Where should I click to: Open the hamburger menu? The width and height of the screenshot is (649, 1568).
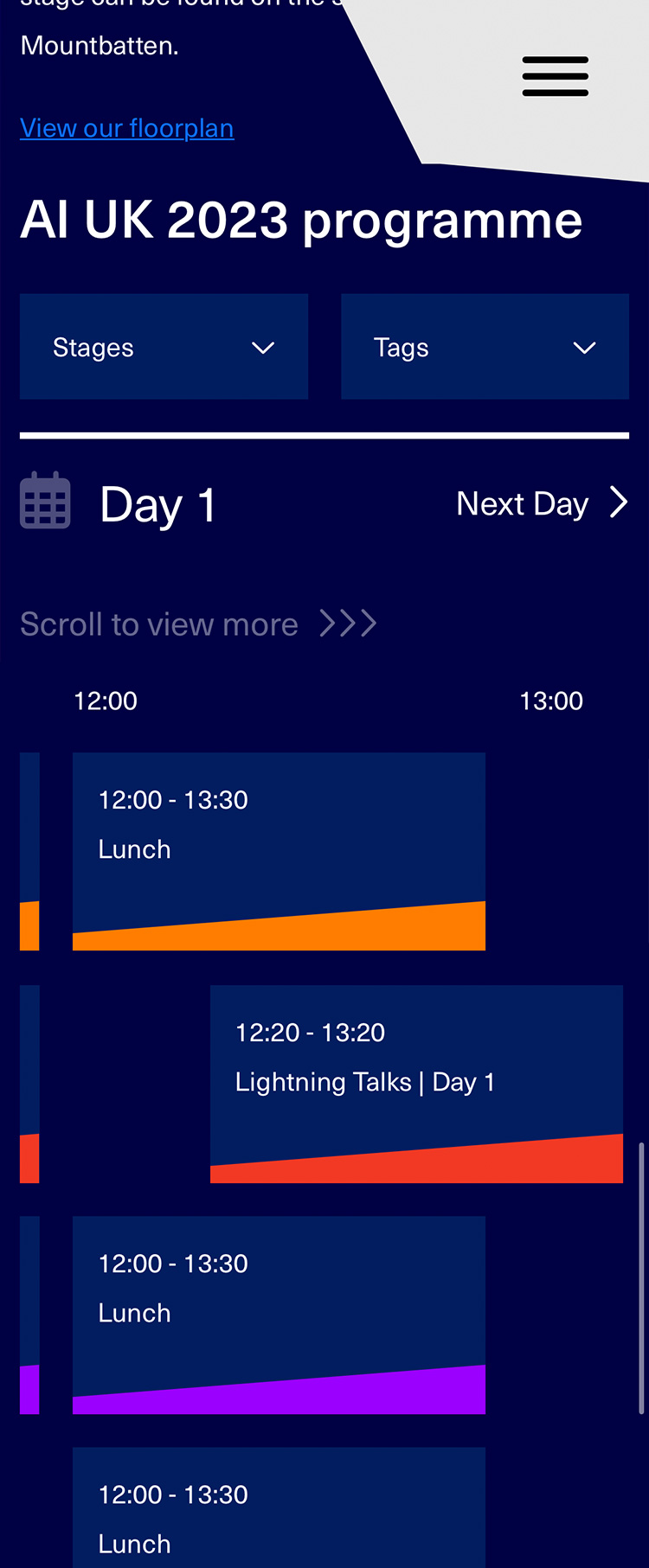(x=555, y=76)
